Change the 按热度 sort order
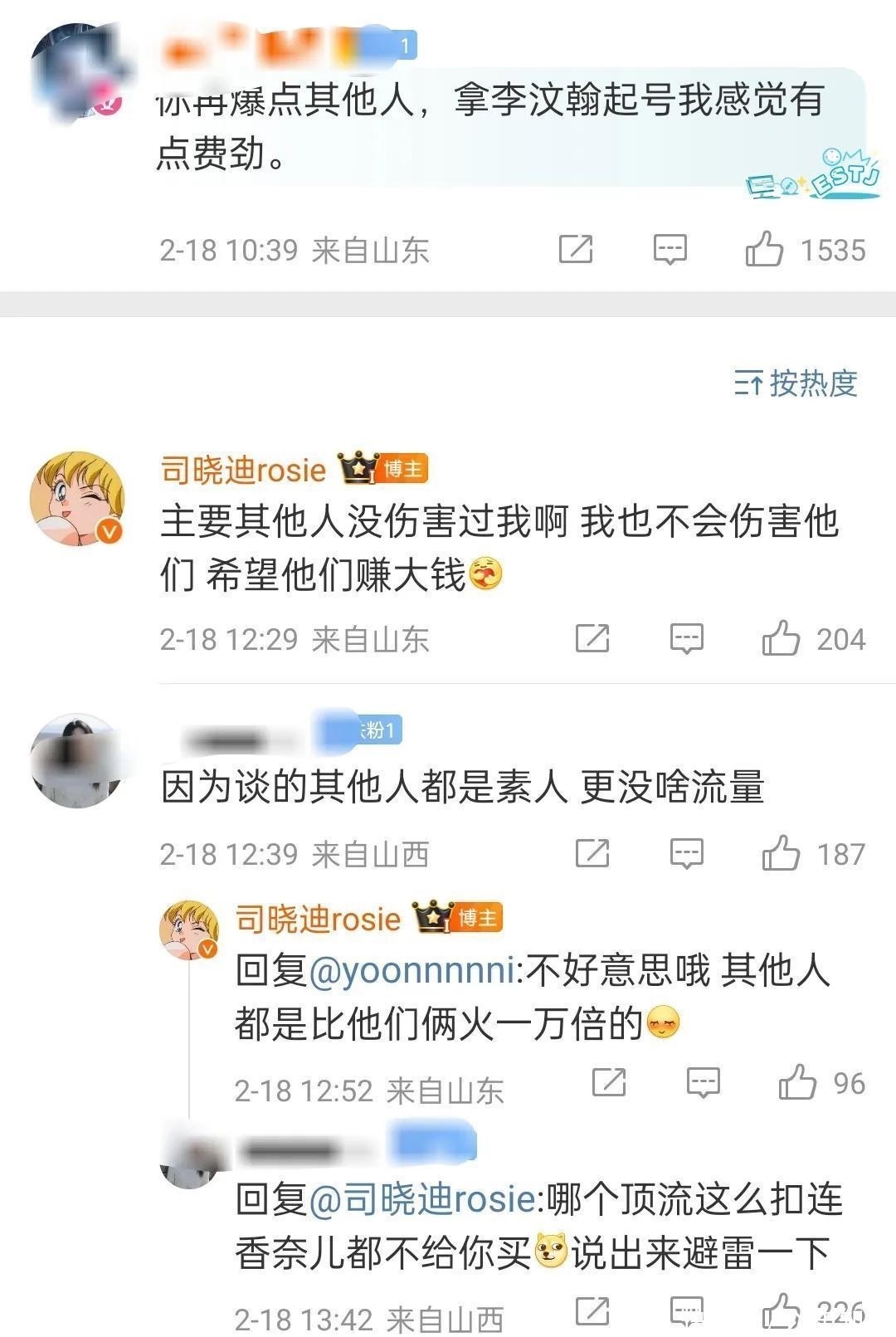This screenshot has width=896, height=1337. click(796, 383)
